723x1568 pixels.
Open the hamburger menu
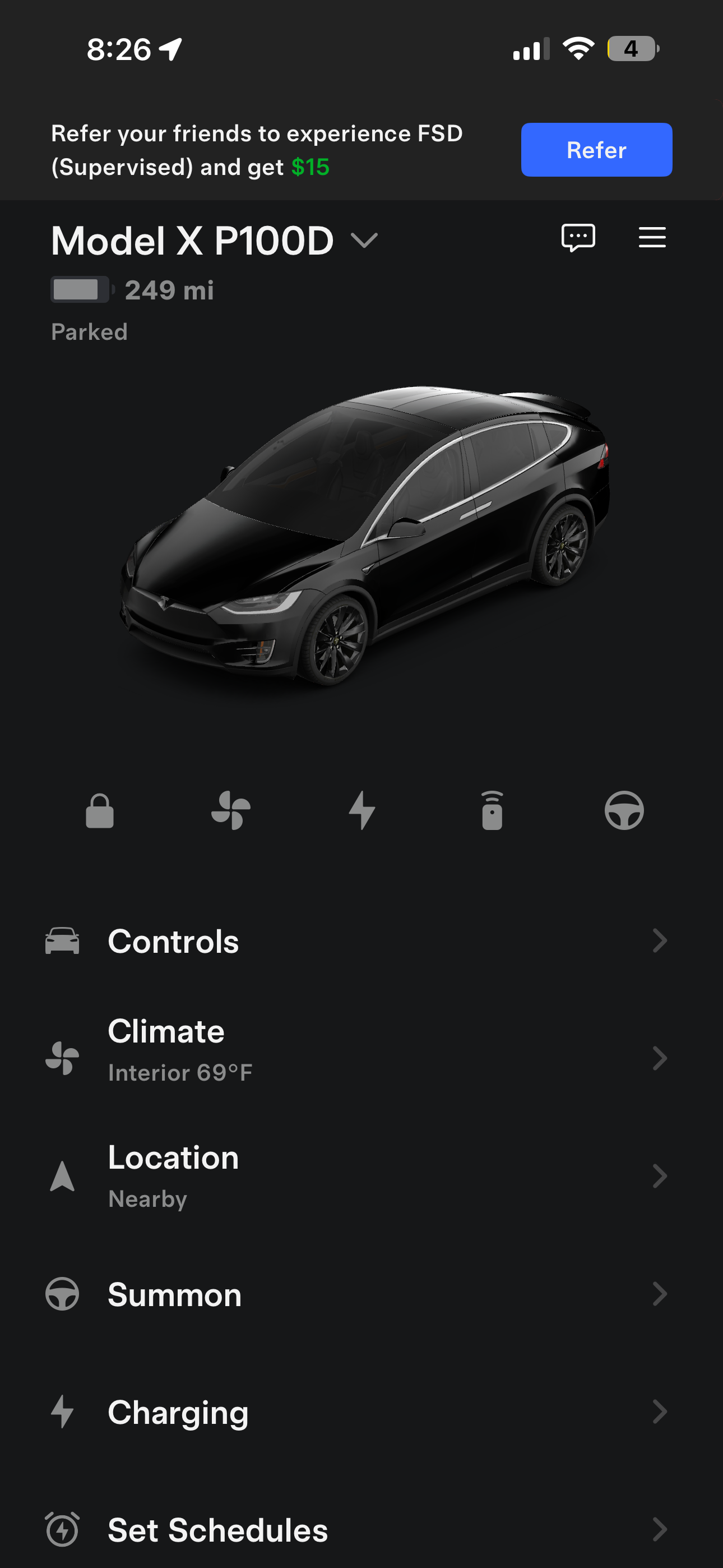pyautogui.click(x=652, y=237)
